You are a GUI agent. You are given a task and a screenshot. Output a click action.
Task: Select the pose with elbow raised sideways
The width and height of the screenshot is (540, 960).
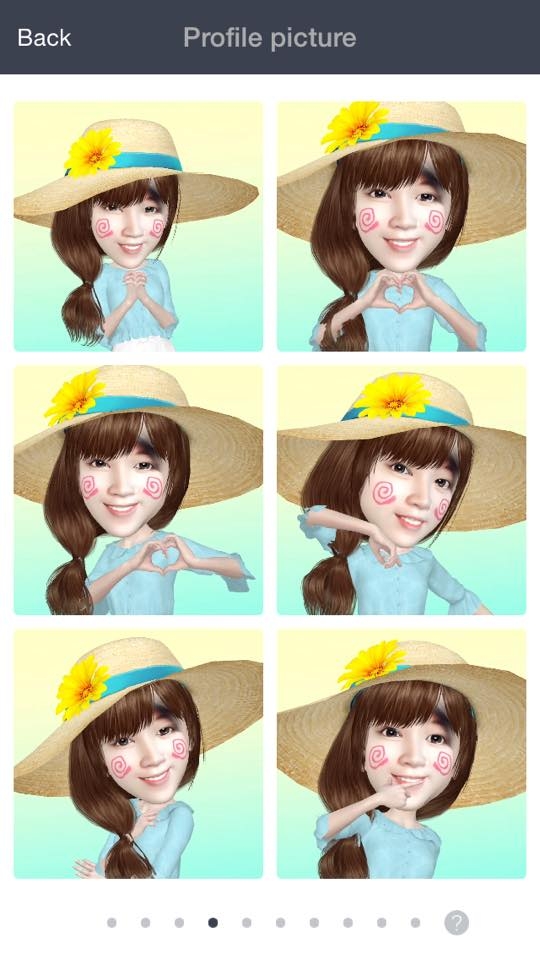click(x=402, y=490)
